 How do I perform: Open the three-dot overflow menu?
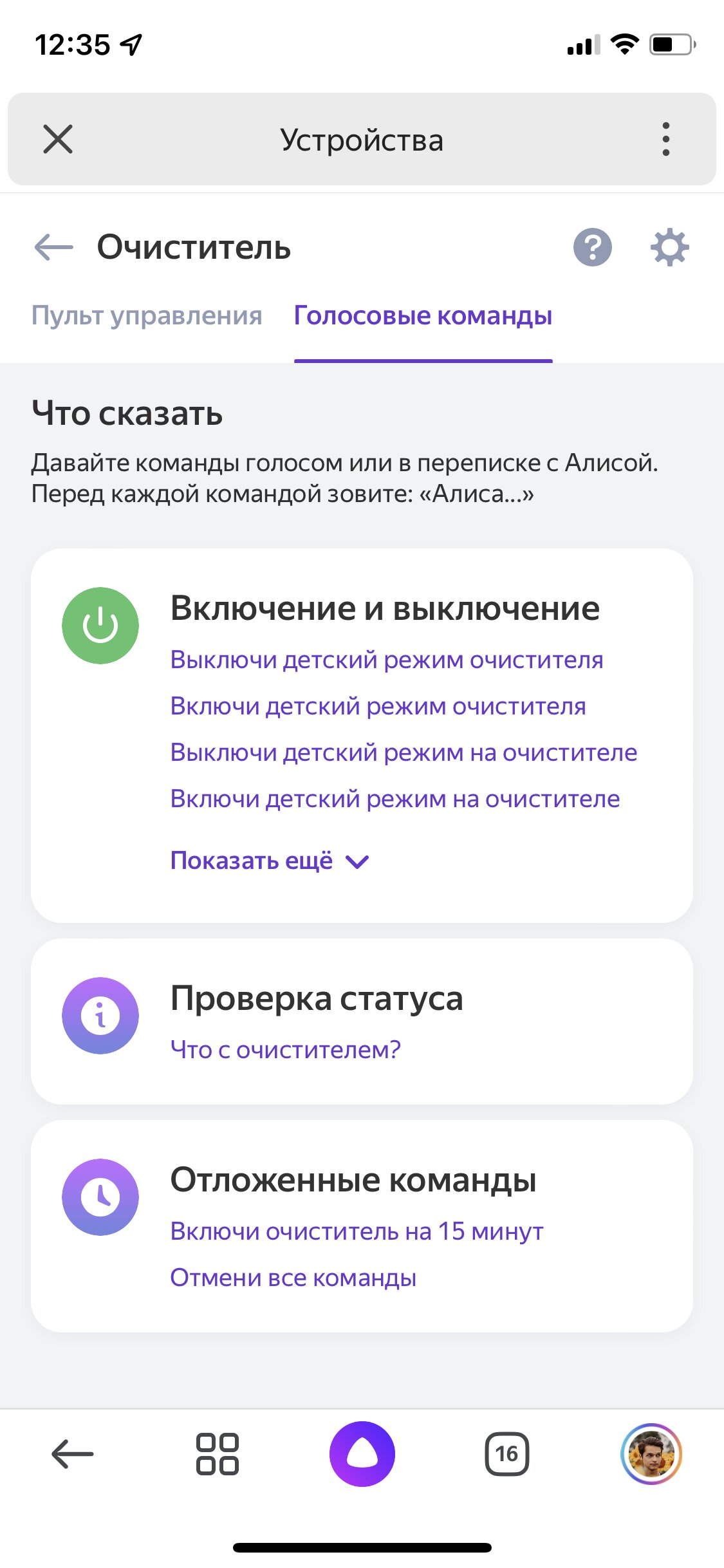pyautogui.click(x=665, y=139)
